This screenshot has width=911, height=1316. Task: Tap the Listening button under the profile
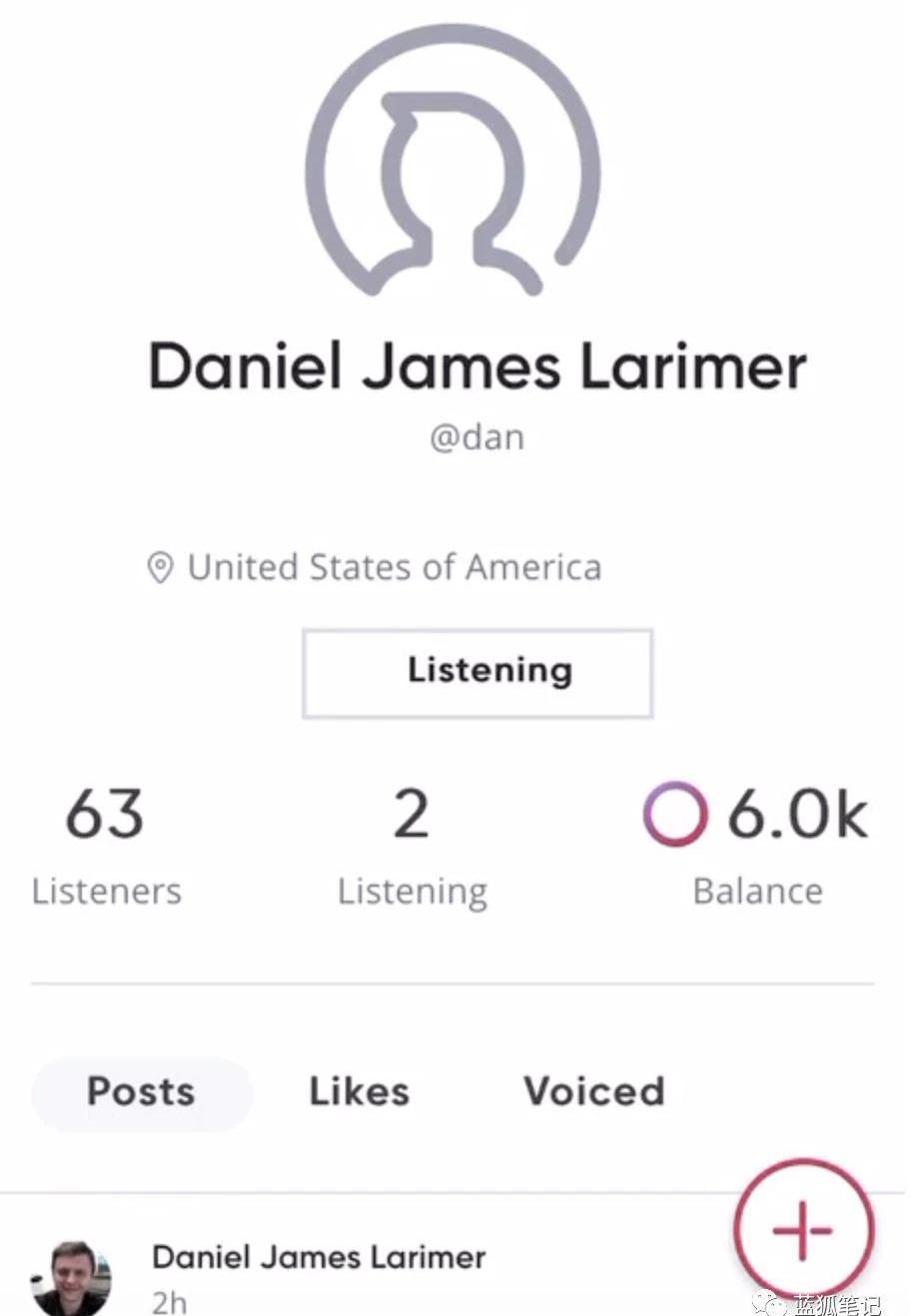(477, 672)
